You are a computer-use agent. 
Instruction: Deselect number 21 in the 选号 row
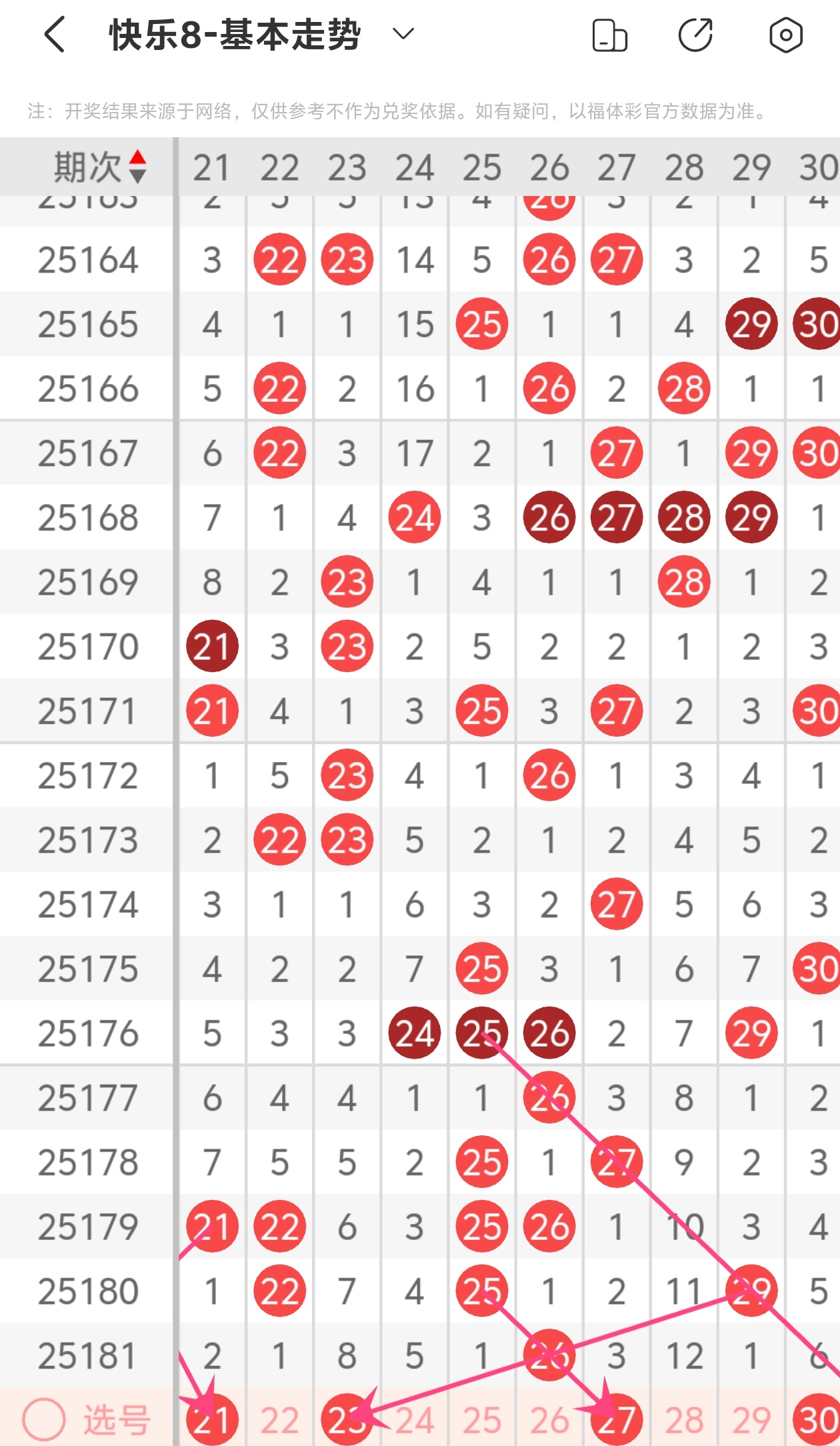[x=212, y=1419]
